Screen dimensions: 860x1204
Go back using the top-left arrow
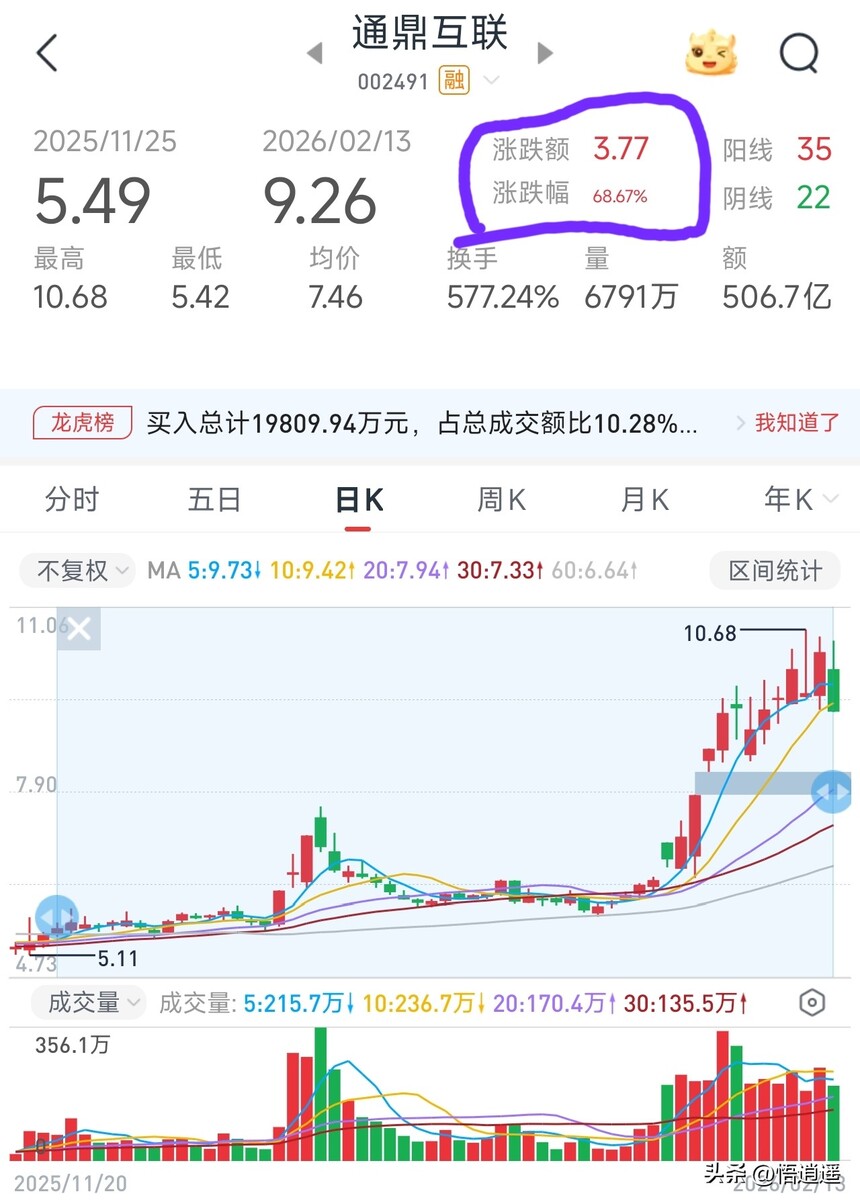click(x=47, y=54)
